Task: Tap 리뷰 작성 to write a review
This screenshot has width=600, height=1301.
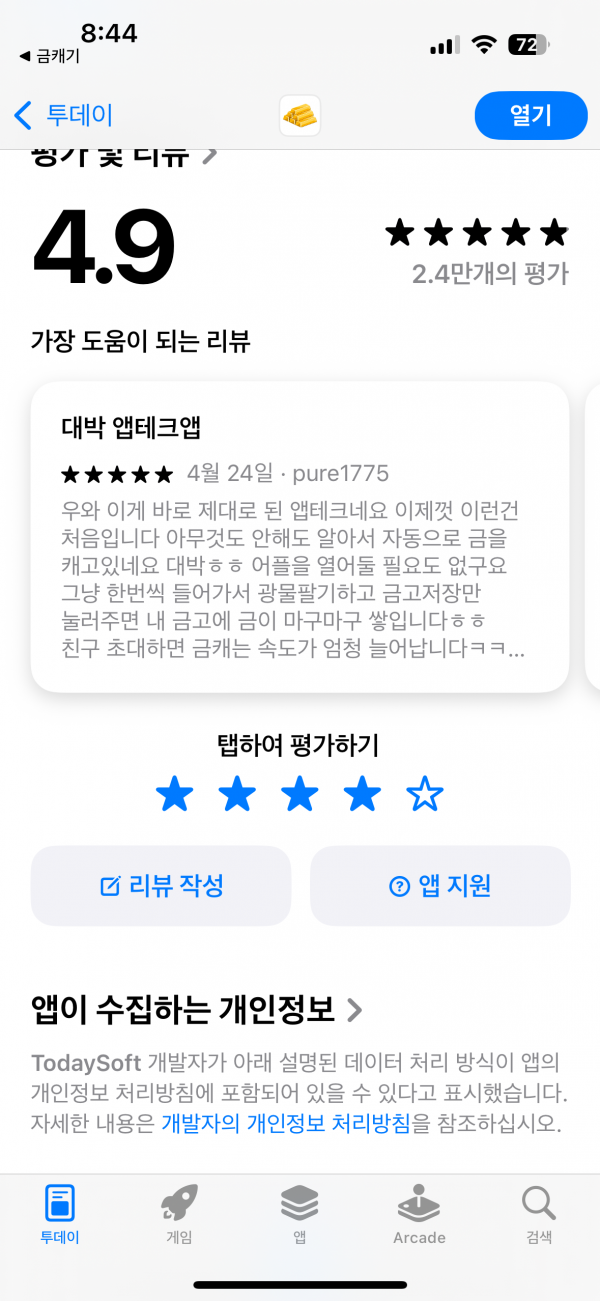Action: (161, 885)
